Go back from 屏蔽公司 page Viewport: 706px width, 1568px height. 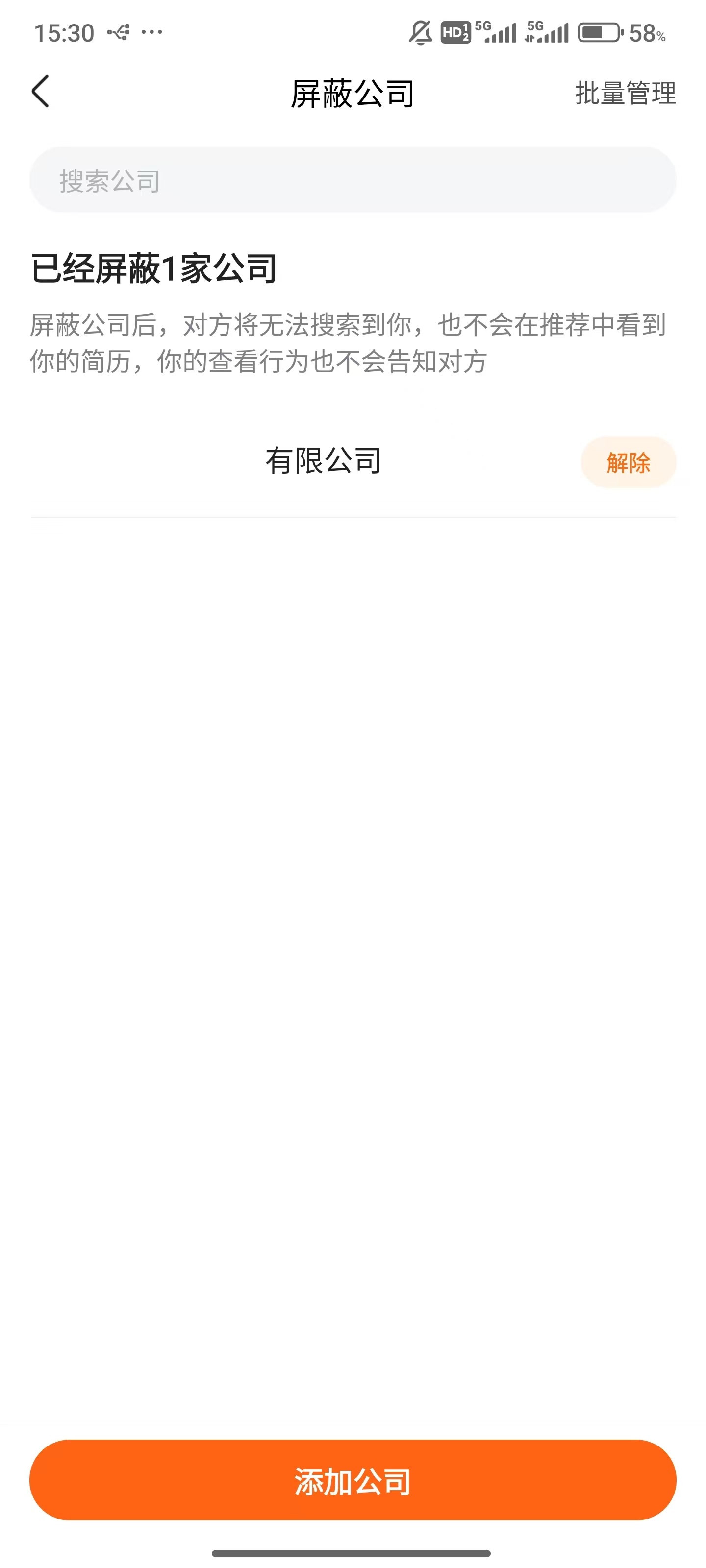40,93
